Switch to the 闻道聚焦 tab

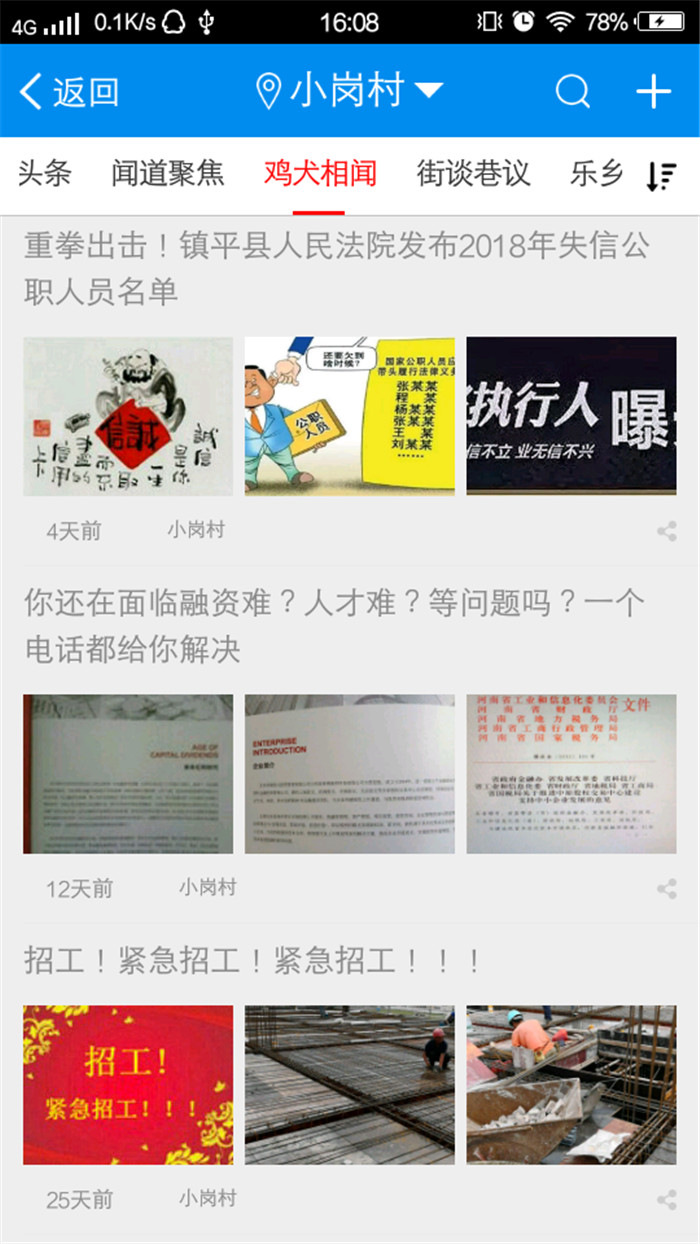point(168,174)
